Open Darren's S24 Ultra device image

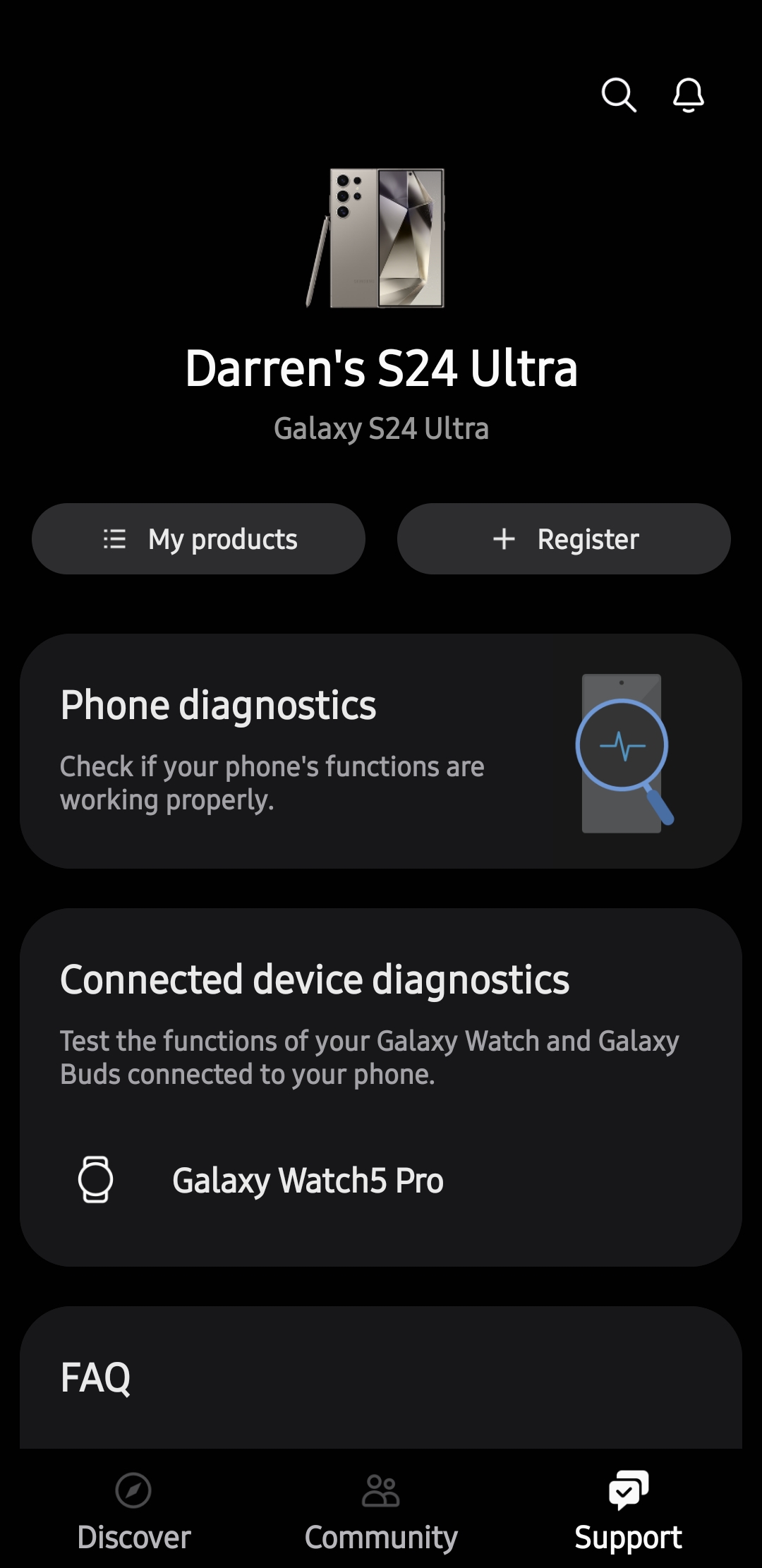pyautogui.click(x=377, y=238)
